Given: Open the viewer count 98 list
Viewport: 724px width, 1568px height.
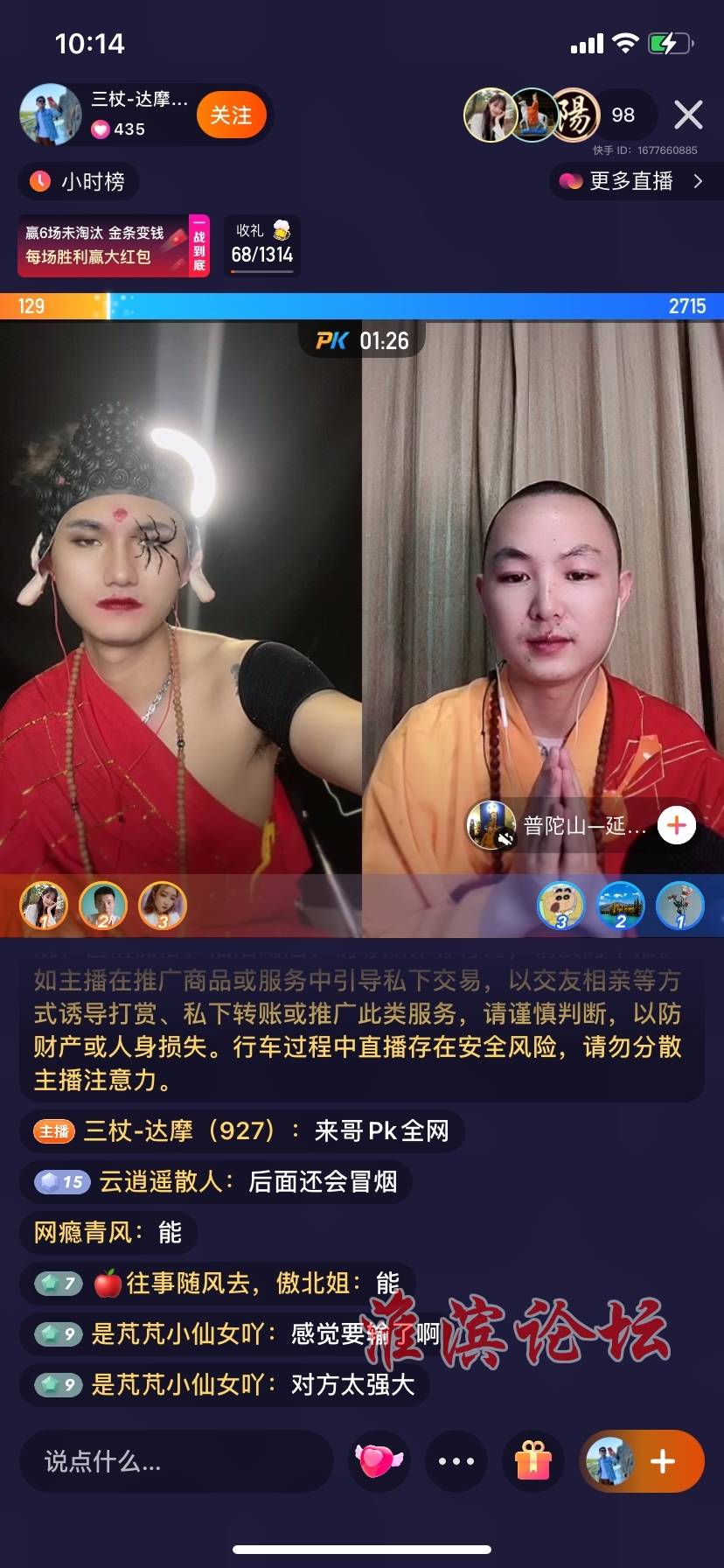Looking at the screenshot, I should [x=623, y=115].
